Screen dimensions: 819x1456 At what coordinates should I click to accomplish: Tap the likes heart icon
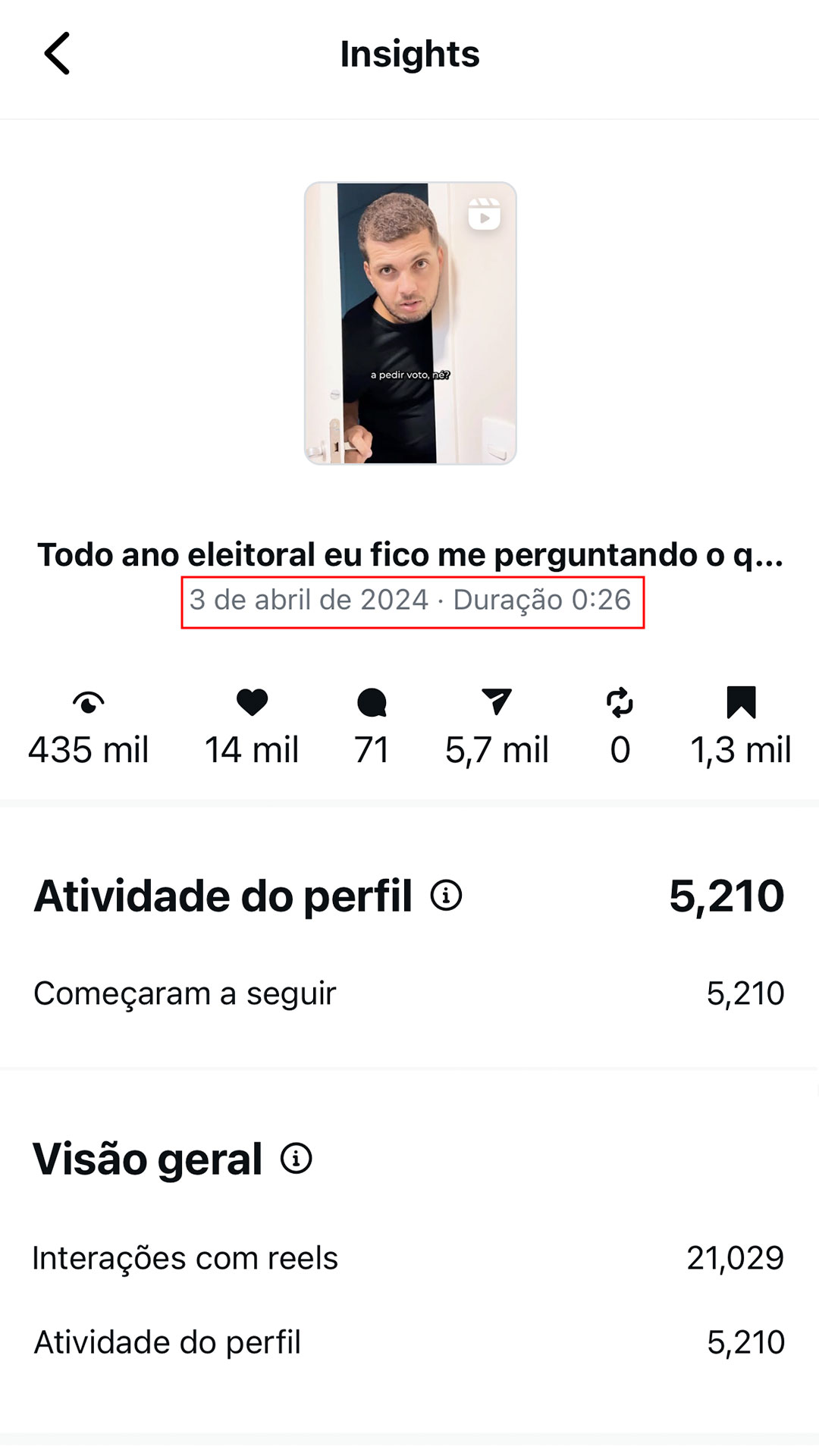click(x=251, y=704)
